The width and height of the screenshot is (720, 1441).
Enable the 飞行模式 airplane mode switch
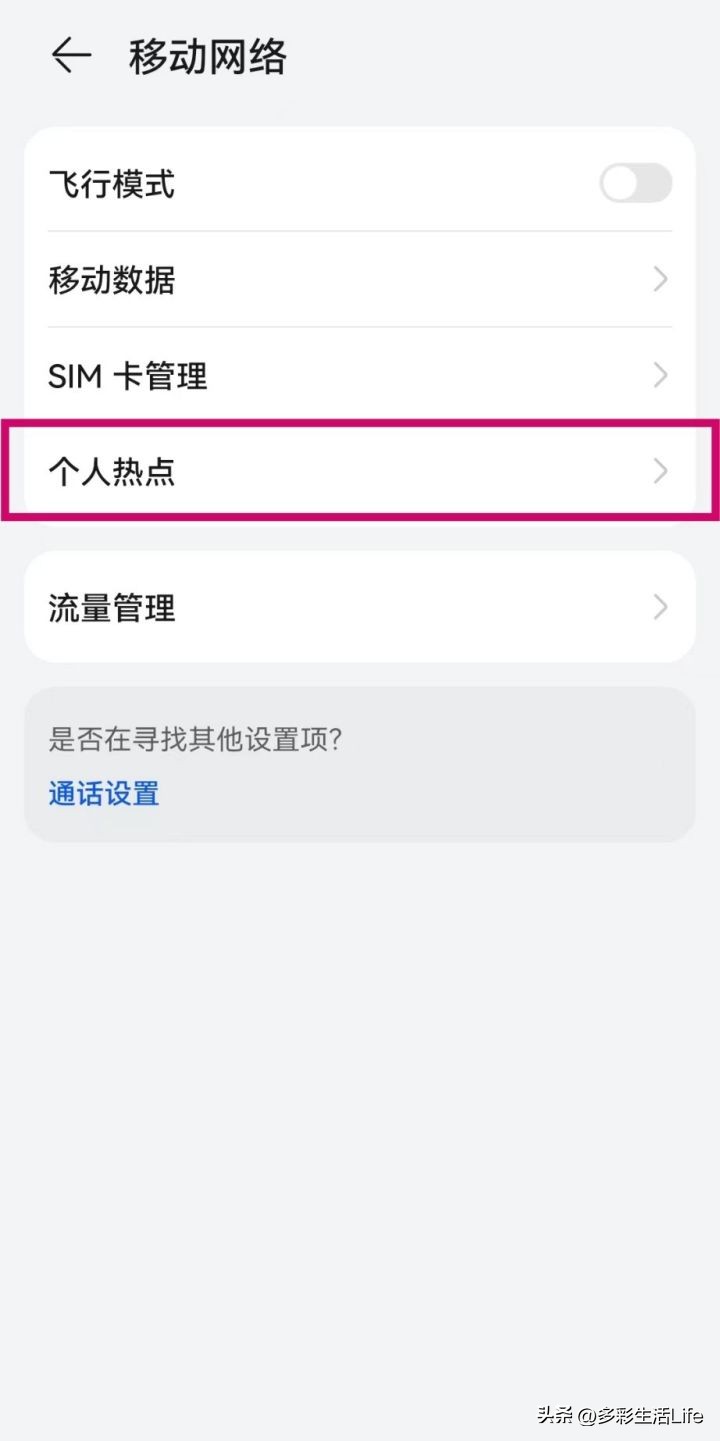[x=635, y=184]
